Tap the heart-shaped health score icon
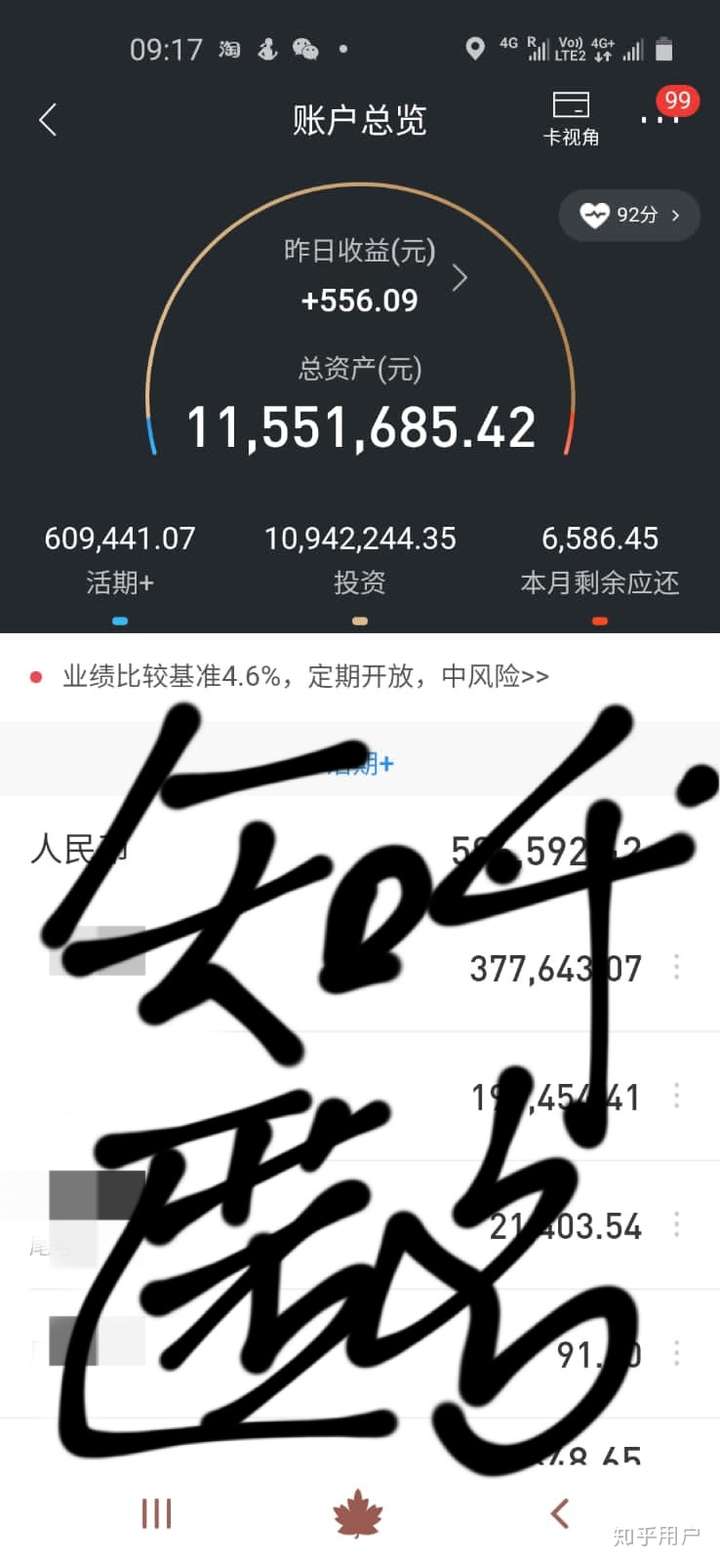Viewport: 720px width, 1561px height. [x=596, y=214]
